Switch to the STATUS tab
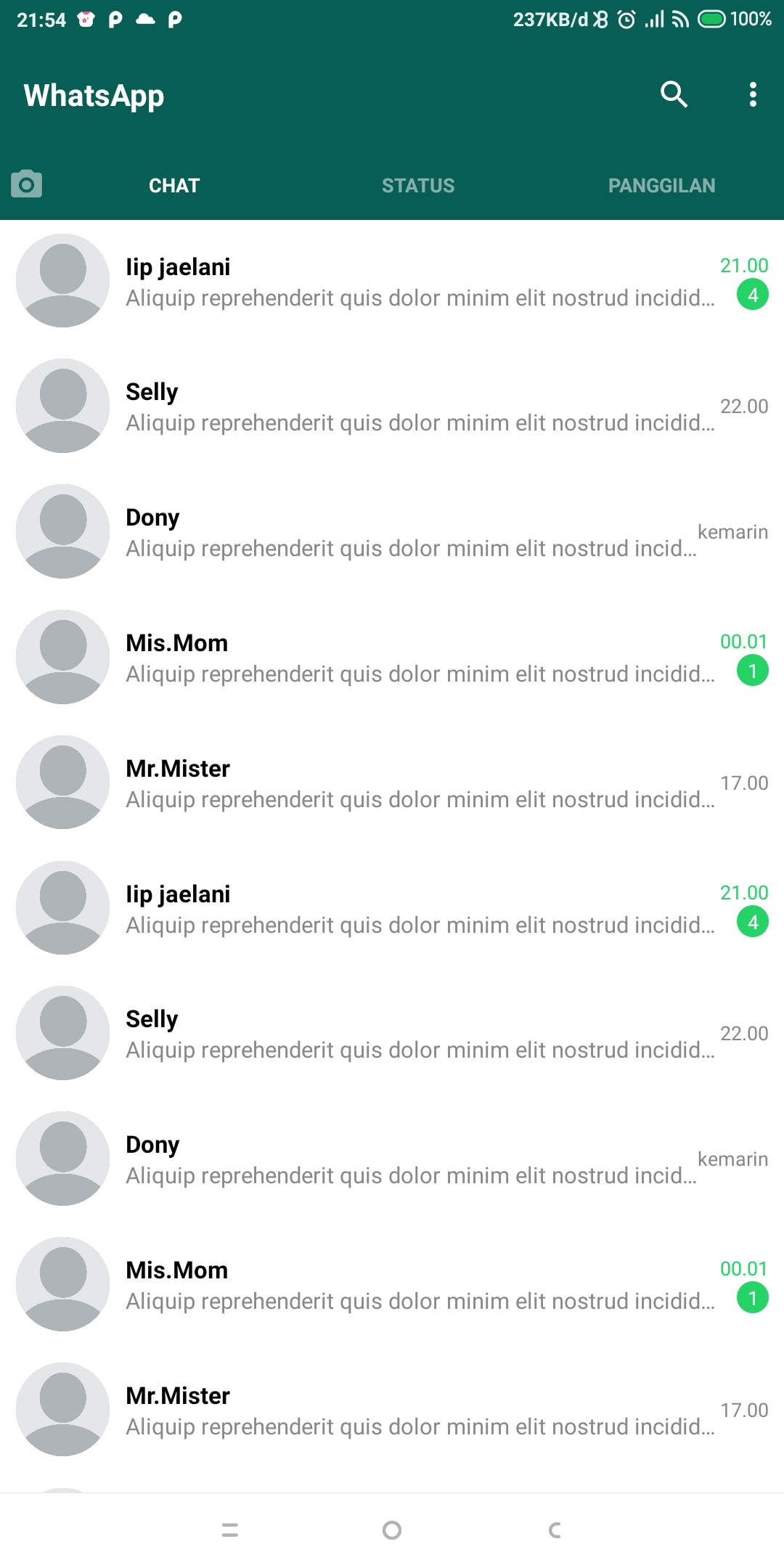This screenshot has width=784, height=1568. pyautogui.click(x=418, y=185)
